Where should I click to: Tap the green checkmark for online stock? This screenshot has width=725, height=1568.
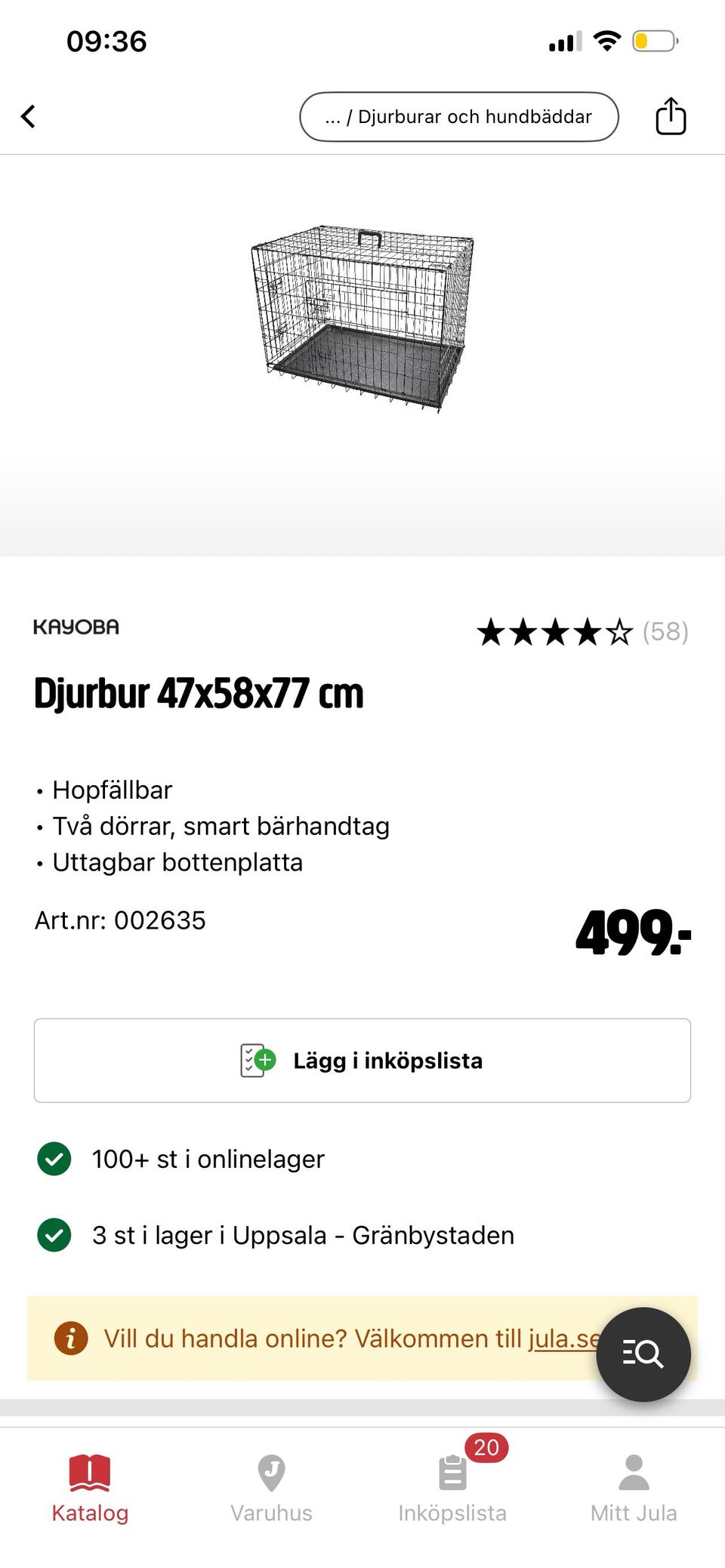pos(54,1158)
